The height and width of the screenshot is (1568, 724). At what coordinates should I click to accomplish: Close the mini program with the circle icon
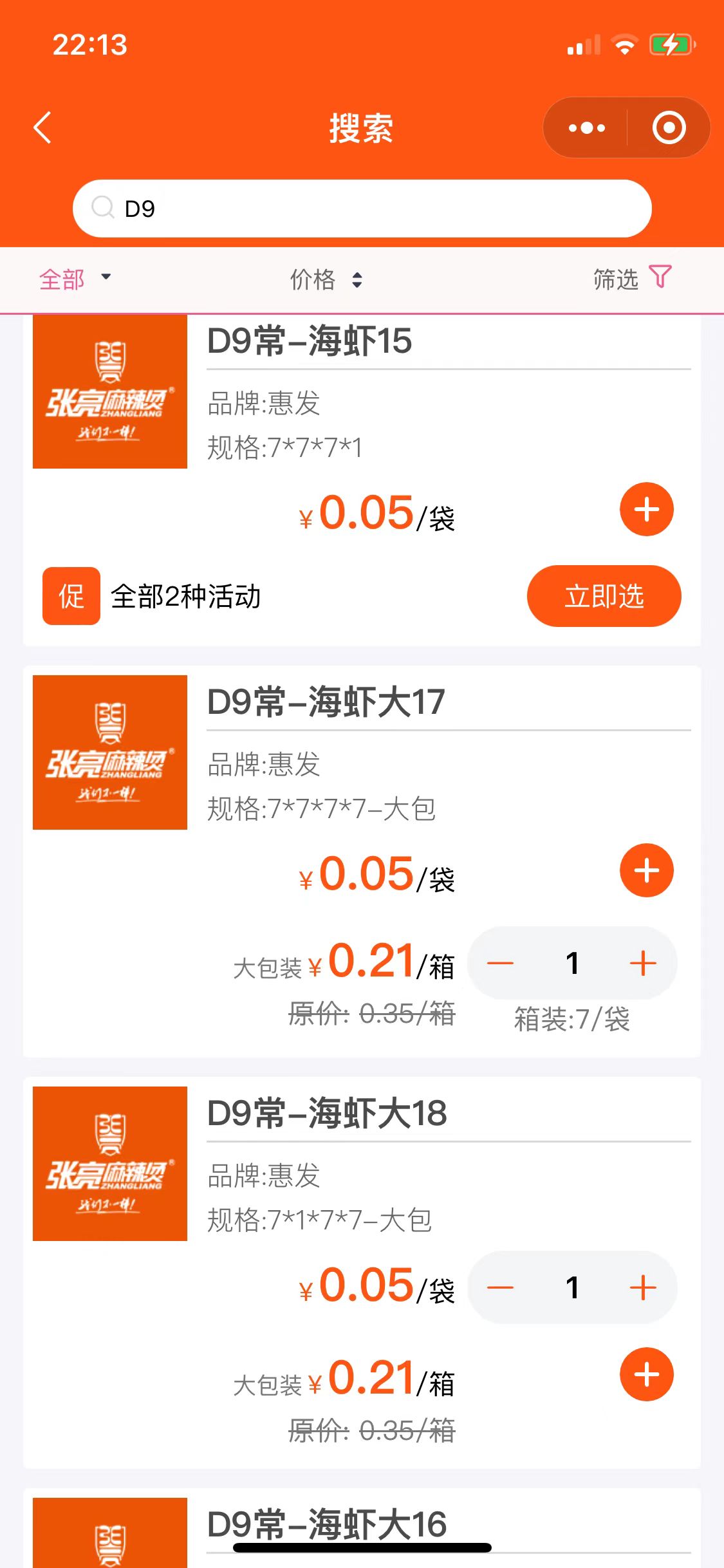[x=669, y=128]
